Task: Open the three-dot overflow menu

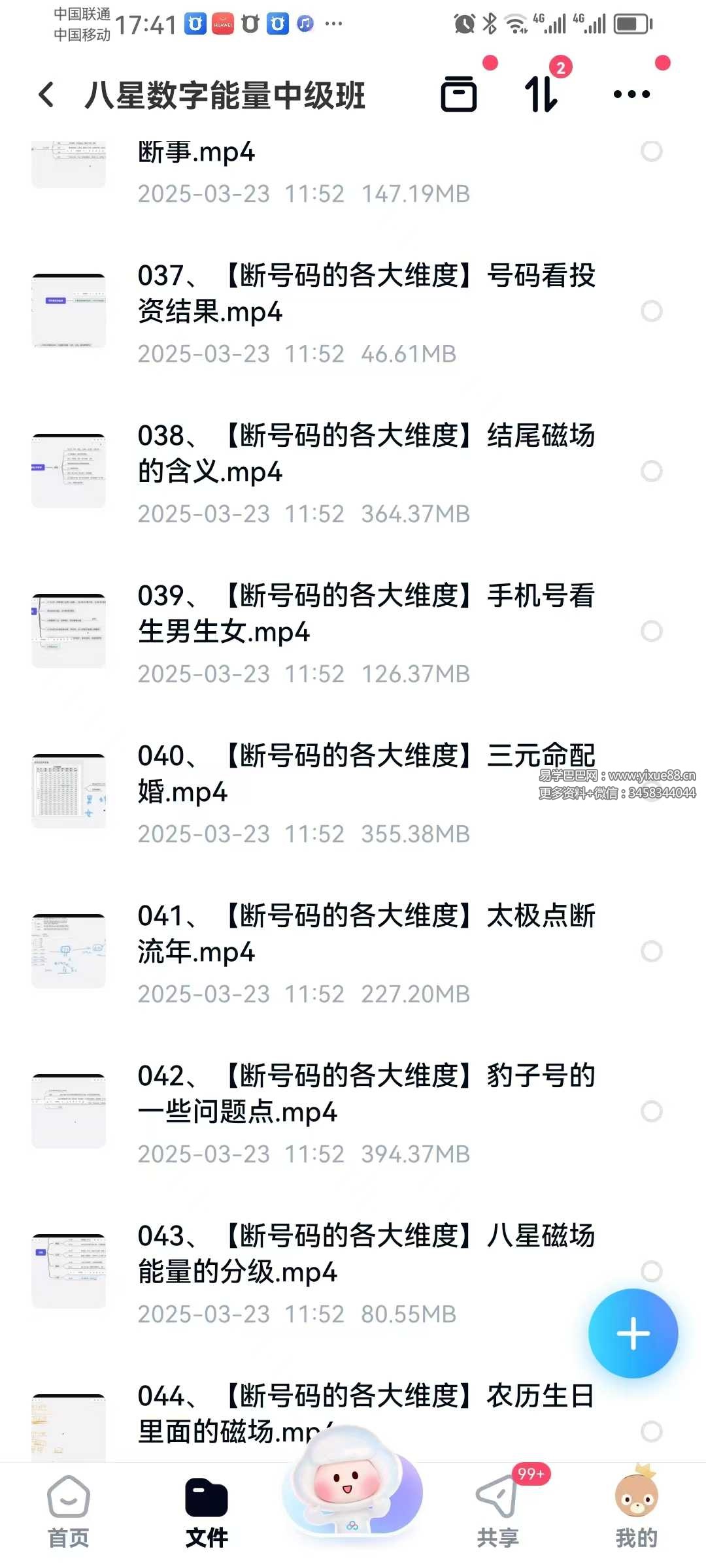Action: [x=631, y=95]
